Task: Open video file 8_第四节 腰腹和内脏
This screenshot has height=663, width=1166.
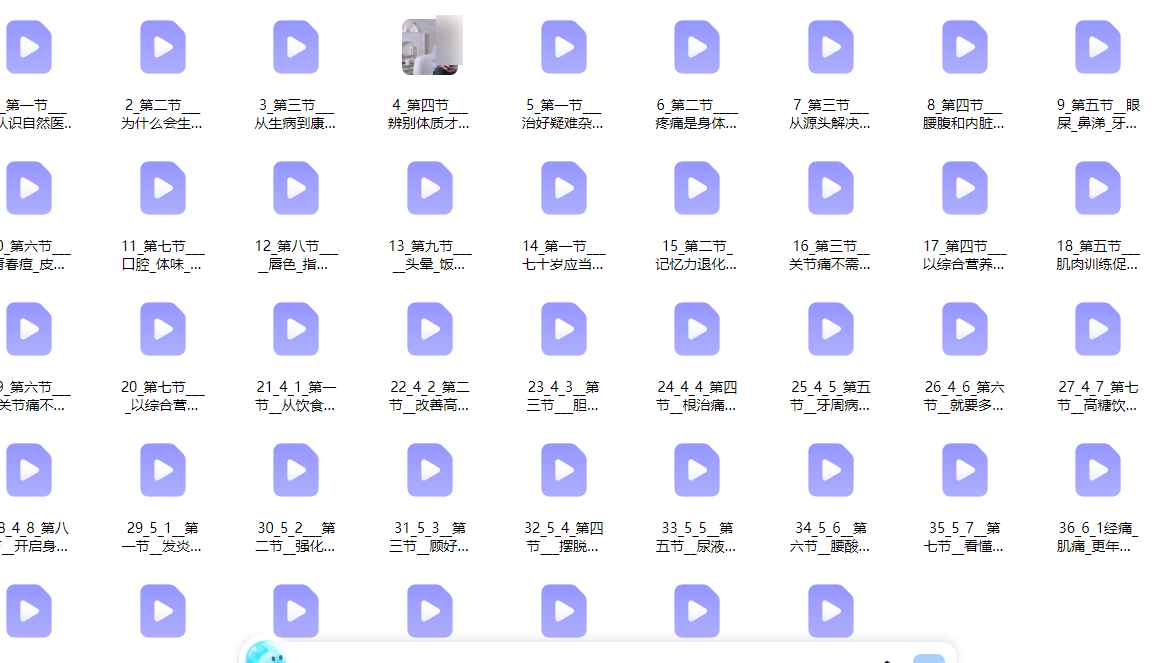Action: click(x=965, y=47)
